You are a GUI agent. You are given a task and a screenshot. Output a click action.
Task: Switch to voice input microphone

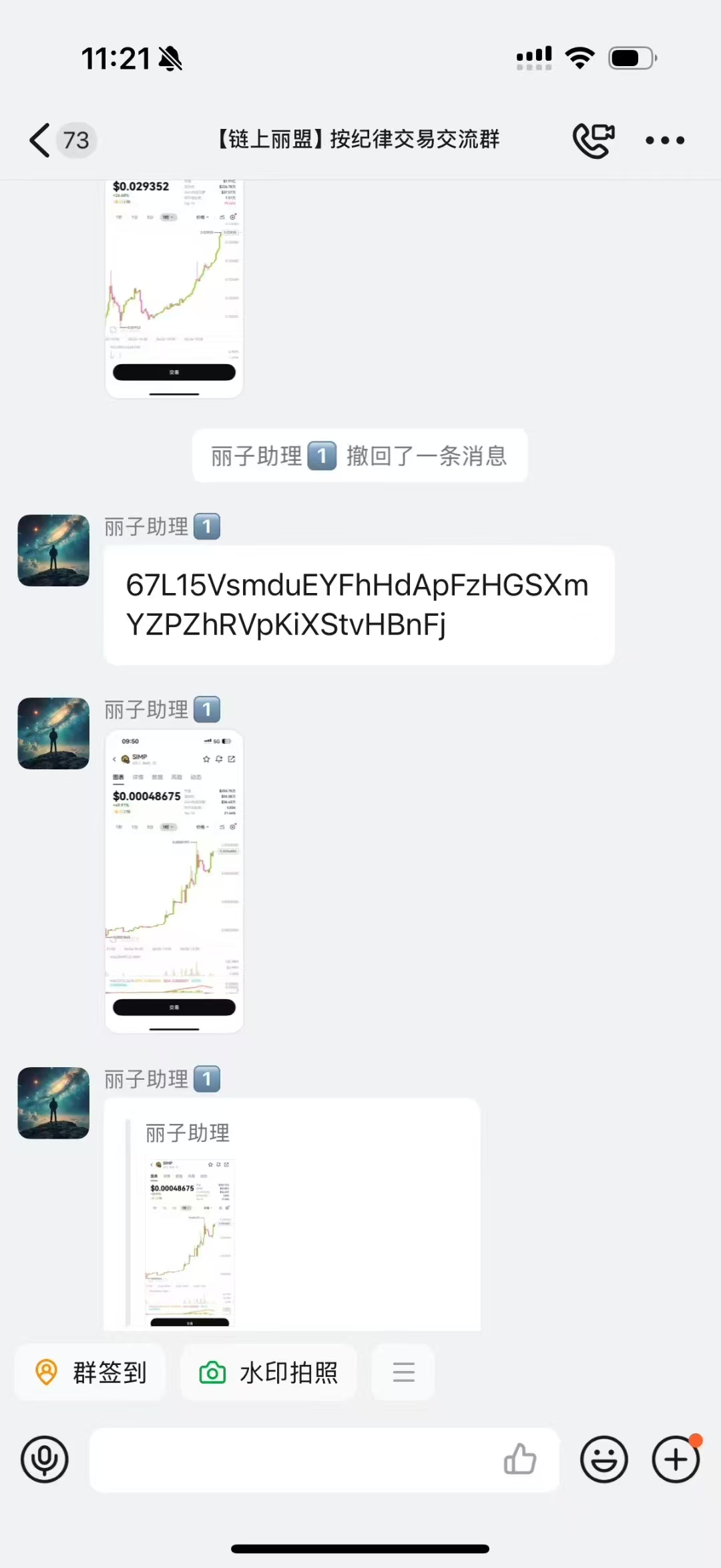[x=45, y=1459]
